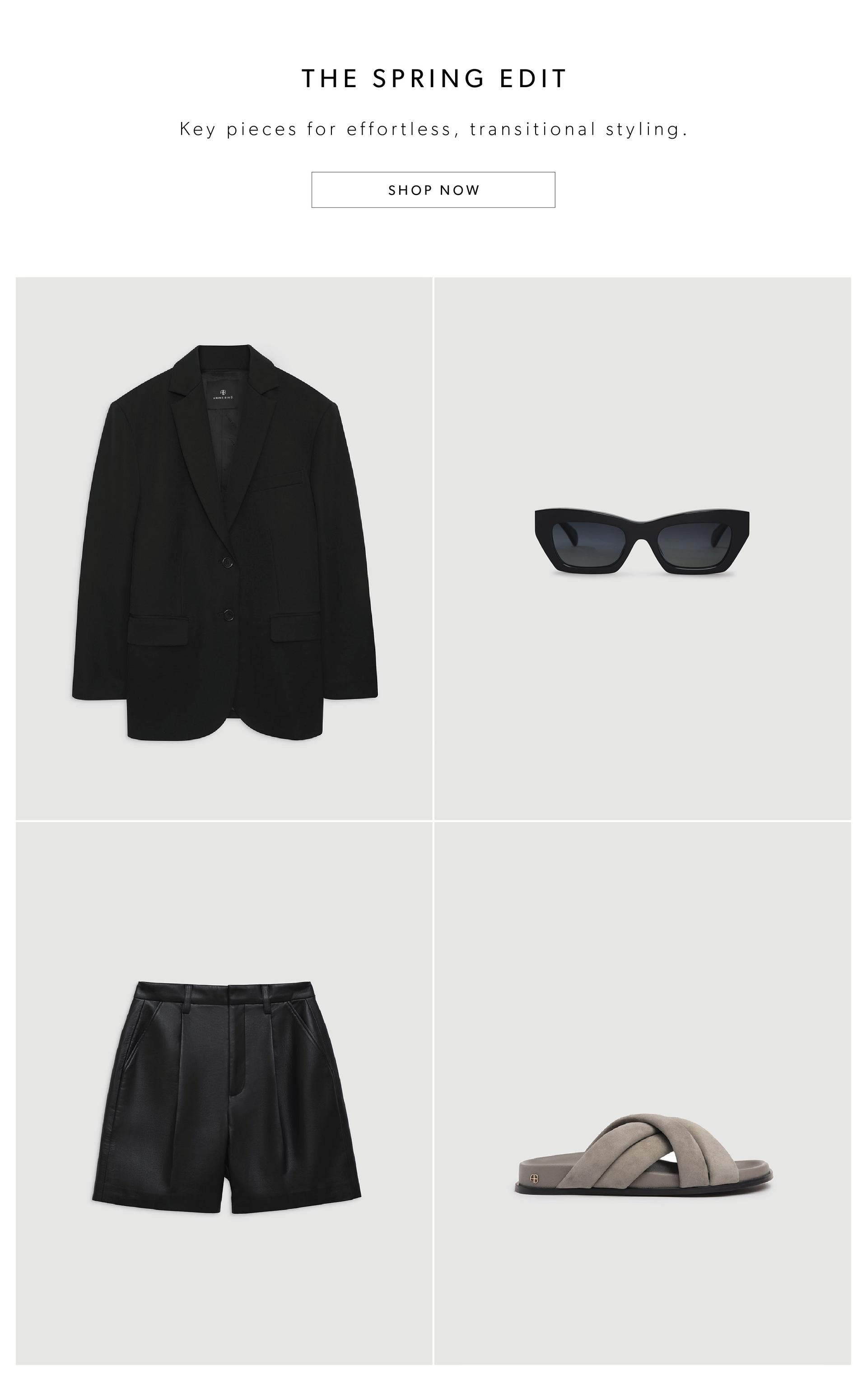The width and height of the screenshot is (867, 1400).
Task: Open the black blazer product tile
Action: [x=224, y=548]
